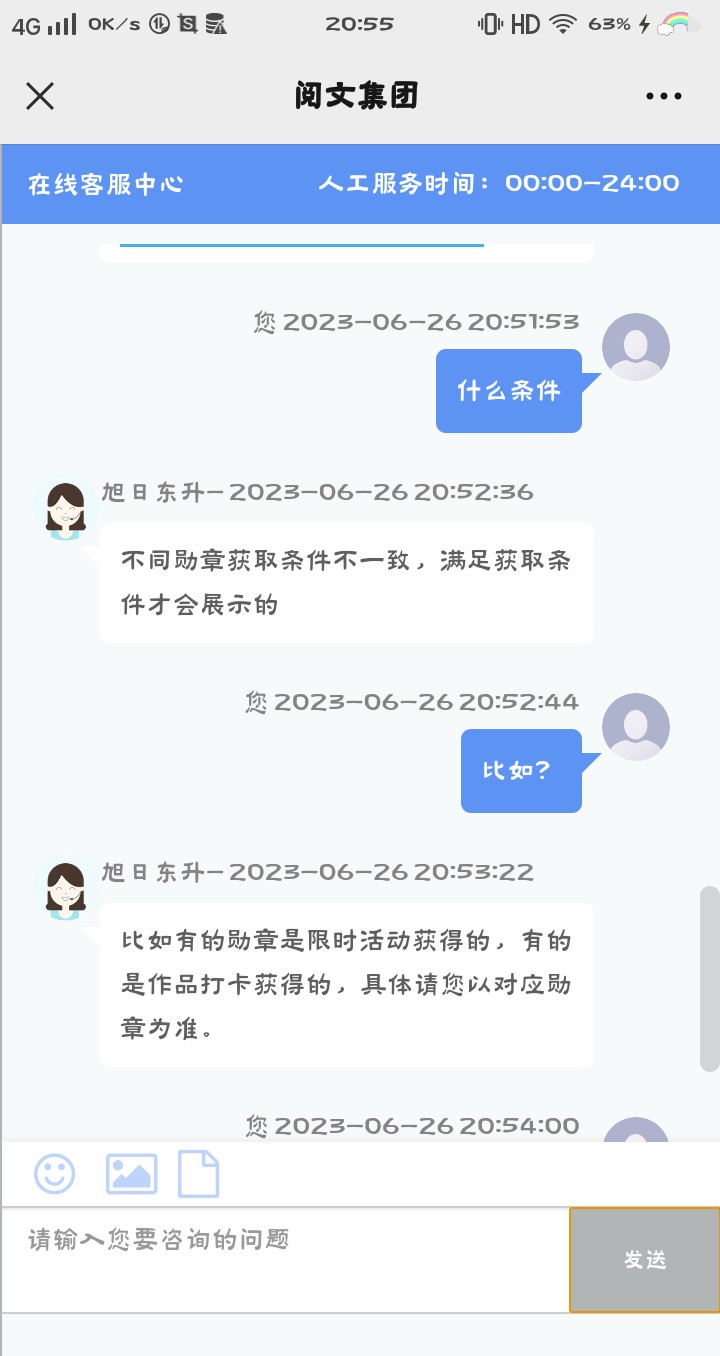This screenshot has width=720, height=1356.
Task: Open the emoji picker
Action: click(55, 1173)
